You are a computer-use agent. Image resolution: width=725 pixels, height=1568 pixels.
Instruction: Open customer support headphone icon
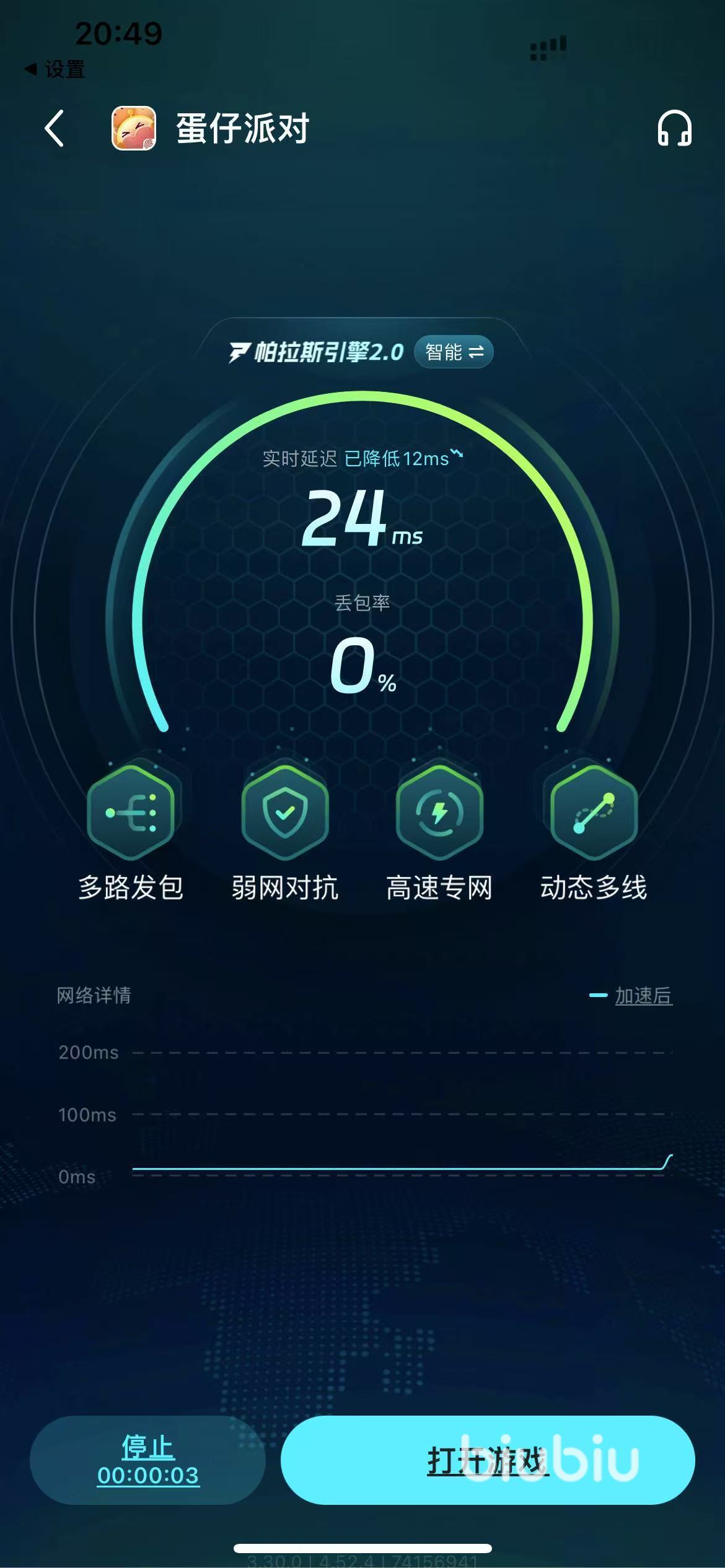[674, 128]
